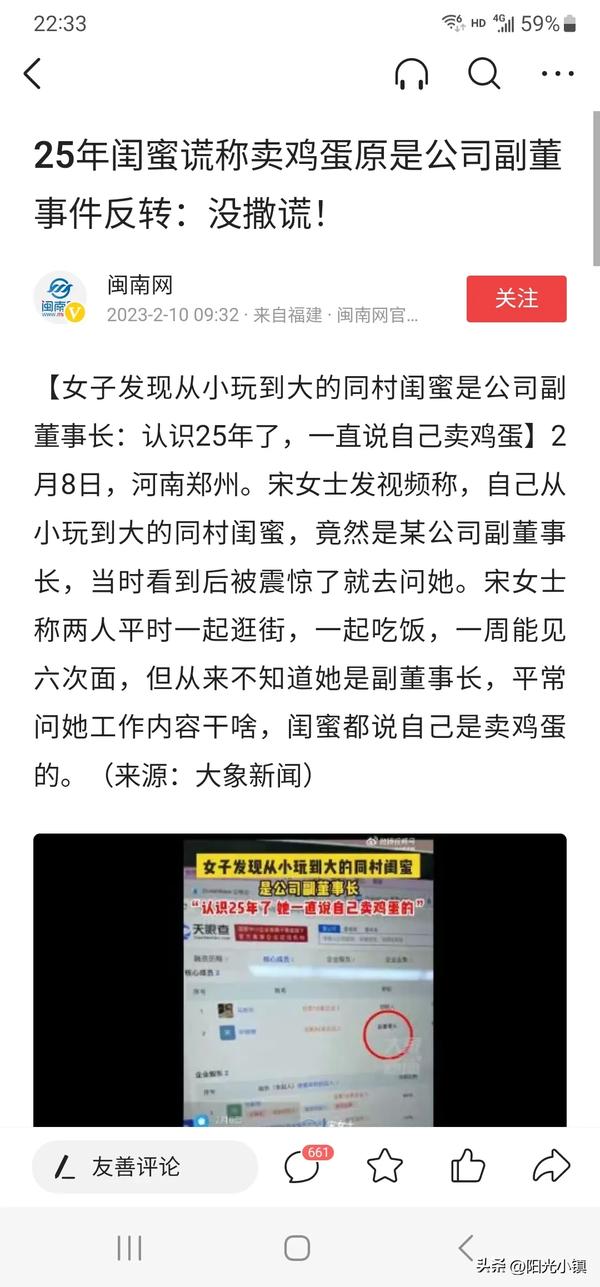Open search from the top bar
Viewport: 600px width, 1287px height.
pos(484,73)
